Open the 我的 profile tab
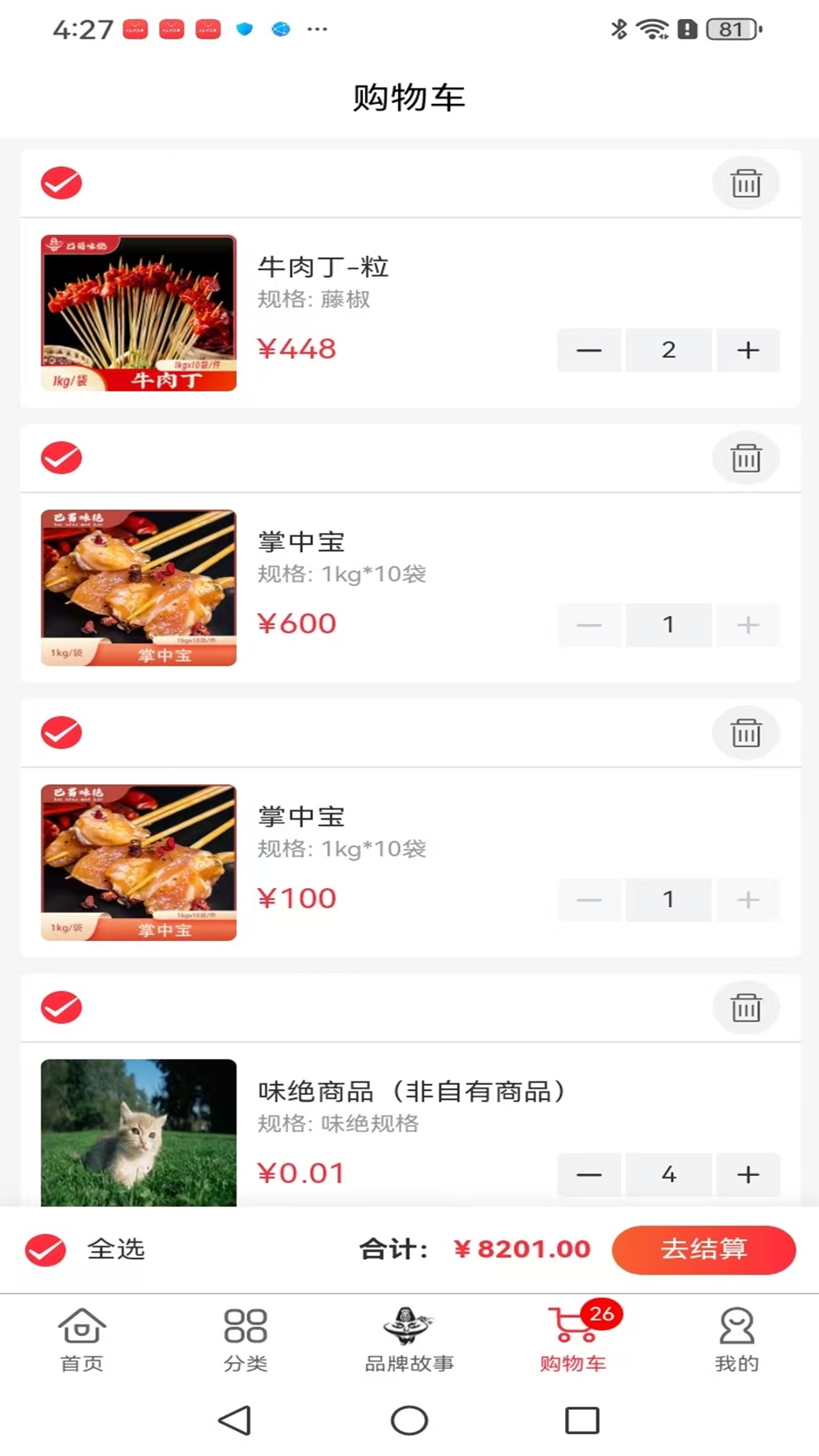The width and height of the screenshot is (819, 1456). coord(736,1339)
